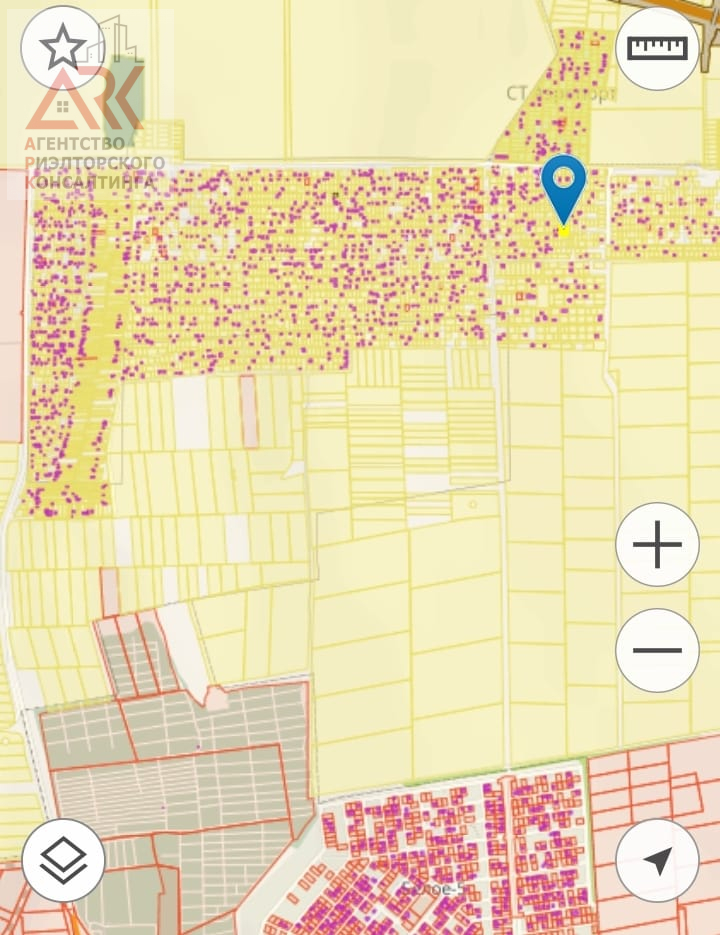Zoom out of the map
Viewport: 720px width, 935px height.
pos(657,650)
